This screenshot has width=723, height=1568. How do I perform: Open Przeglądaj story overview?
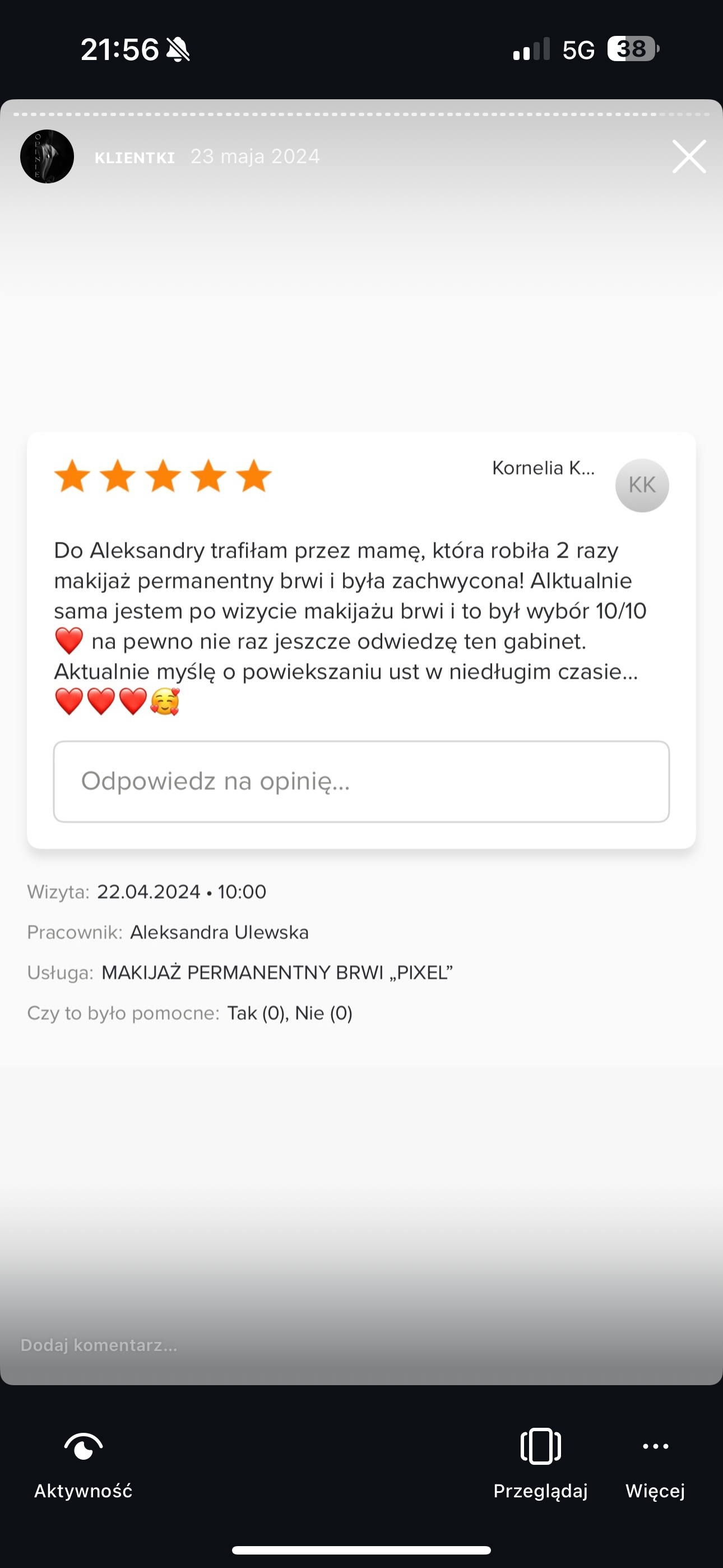(540, 1463)
